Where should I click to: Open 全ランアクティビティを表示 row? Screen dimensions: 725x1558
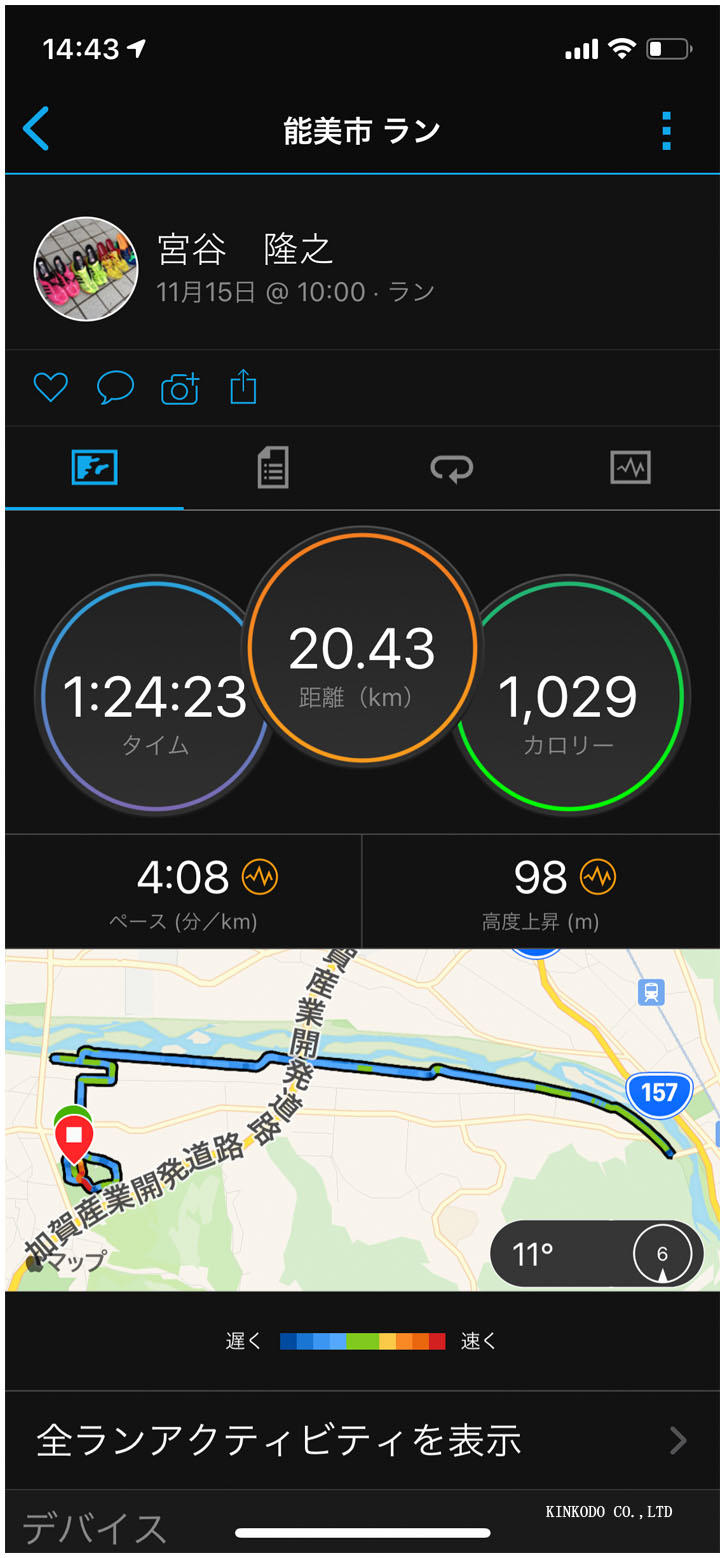coord(362,1441)
